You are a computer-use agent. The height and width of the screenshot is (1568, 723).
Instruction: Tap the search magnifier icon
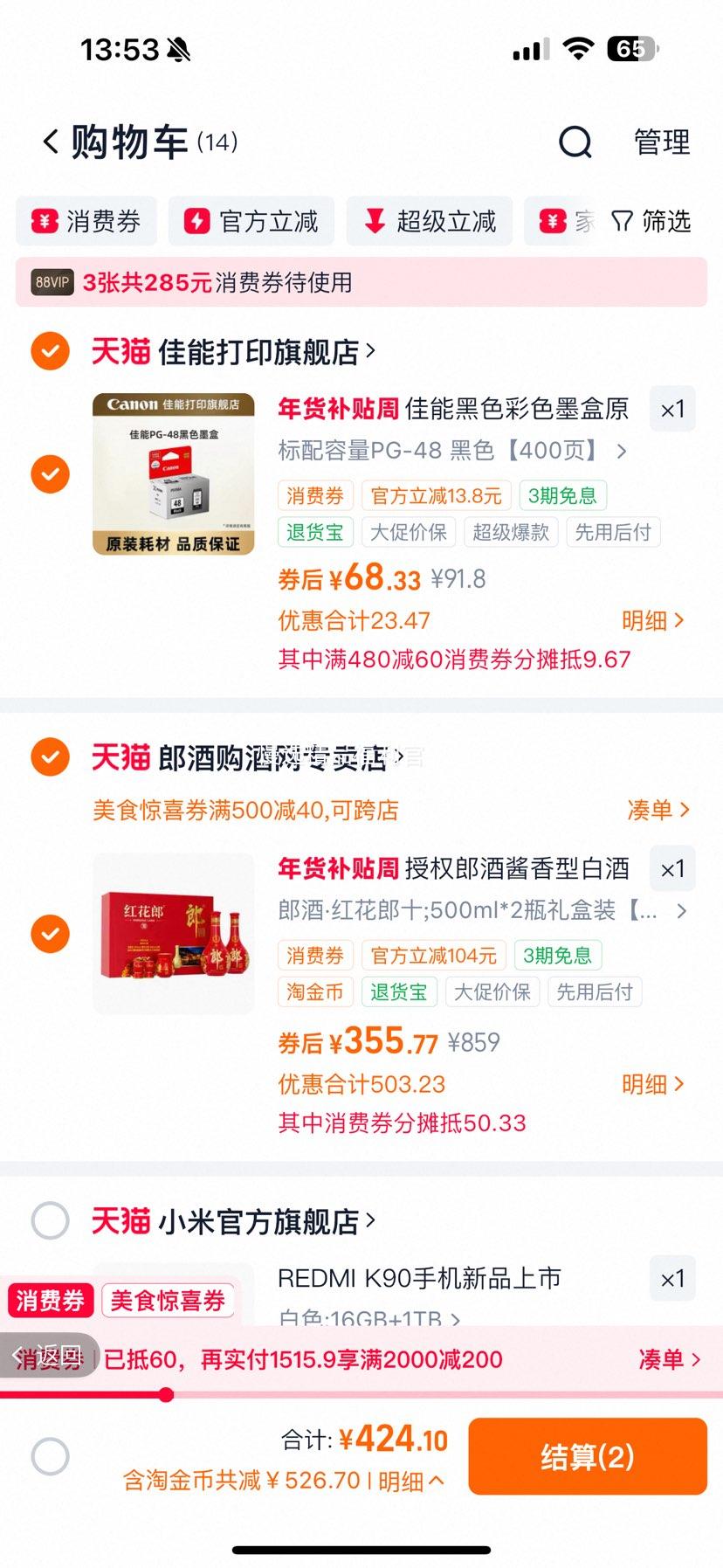pyautogui.click(x=574, y=142)
